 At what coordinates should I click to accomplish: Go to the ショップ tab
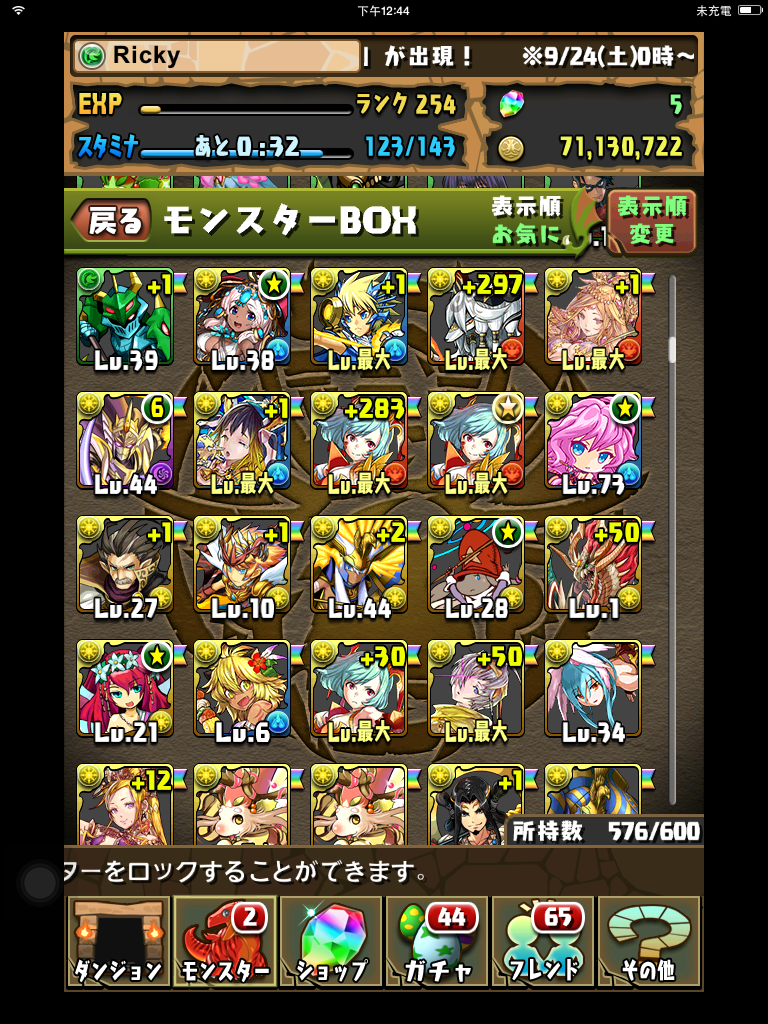point(331,941)
